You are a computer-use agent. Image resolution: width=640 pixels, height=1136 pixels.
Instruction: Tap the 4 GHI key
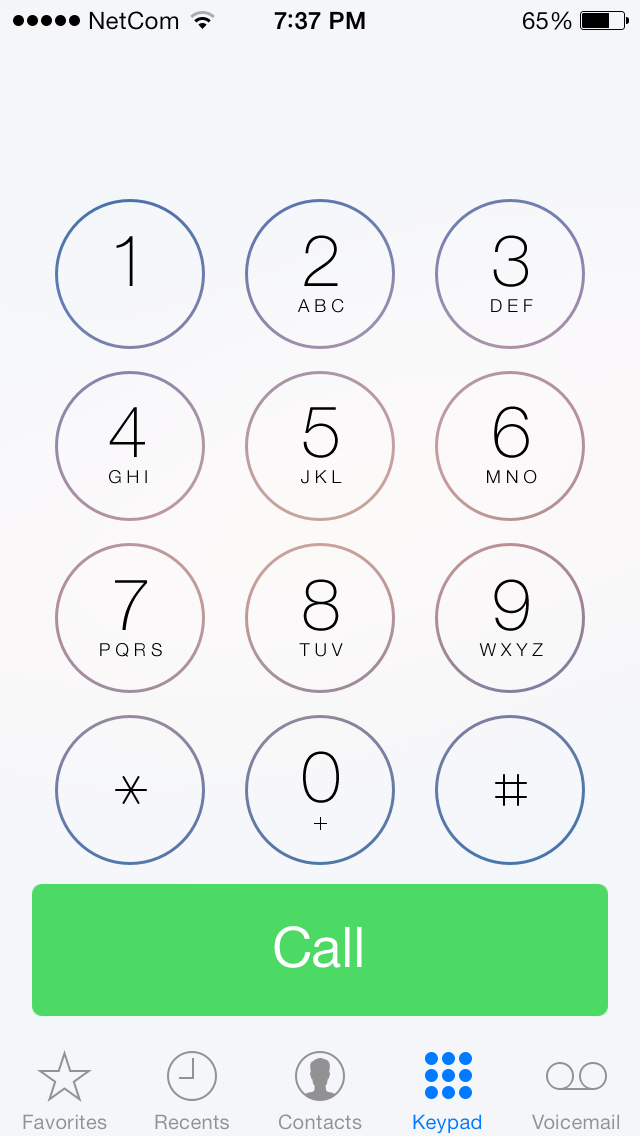(130, 446)
